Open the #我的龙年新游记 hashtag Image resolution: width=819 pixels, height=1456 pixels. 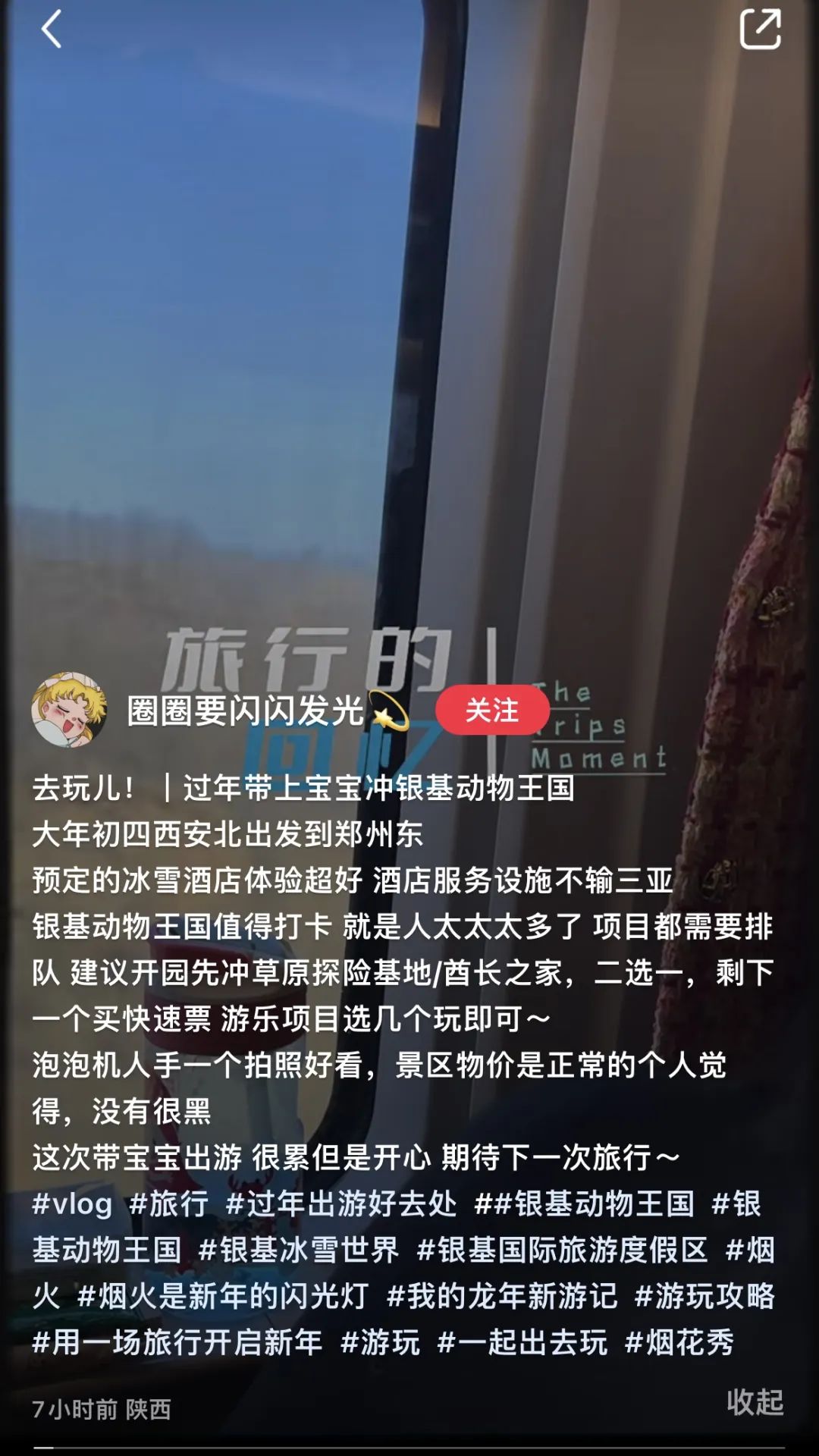point(502,1297)
